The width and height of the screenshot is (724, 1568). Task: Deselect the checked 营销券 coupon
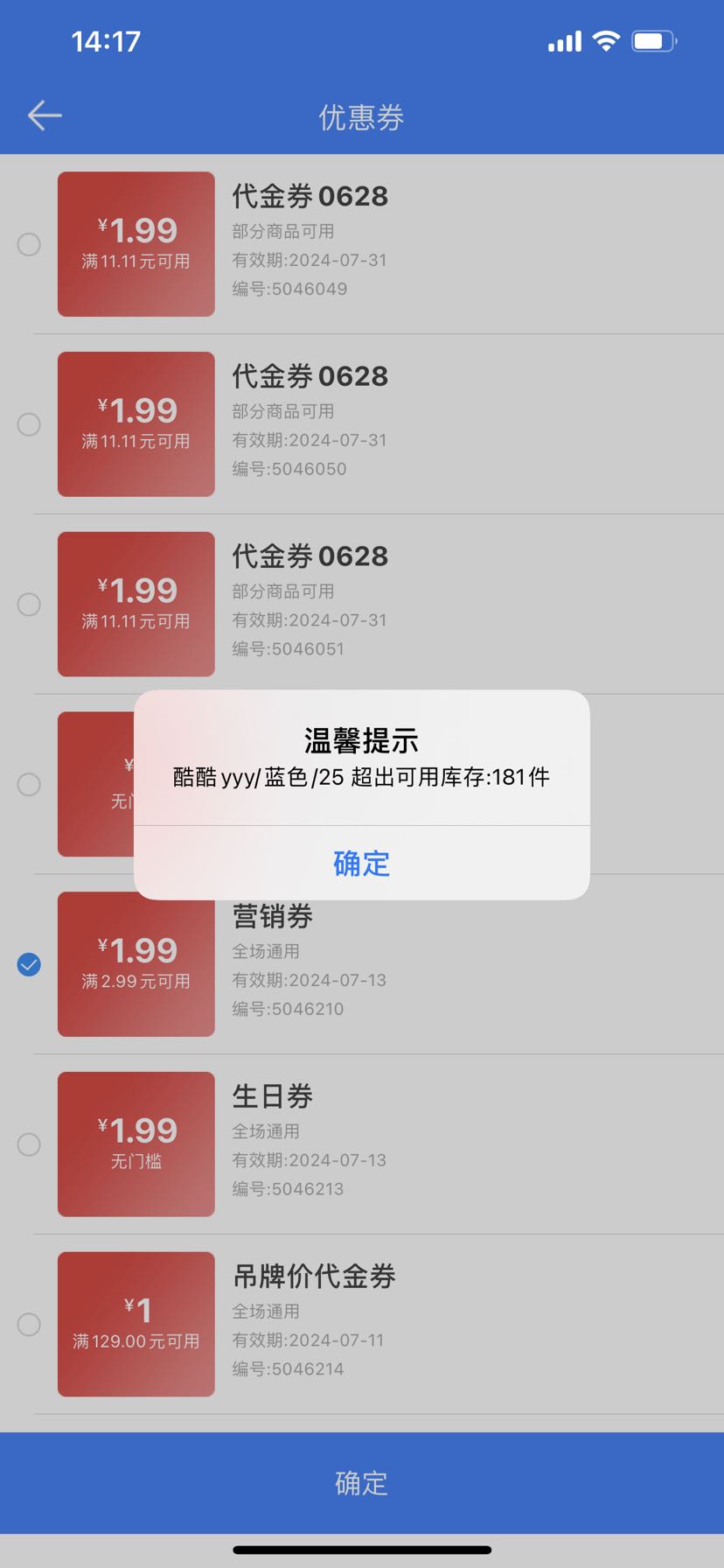click(29, 964)
